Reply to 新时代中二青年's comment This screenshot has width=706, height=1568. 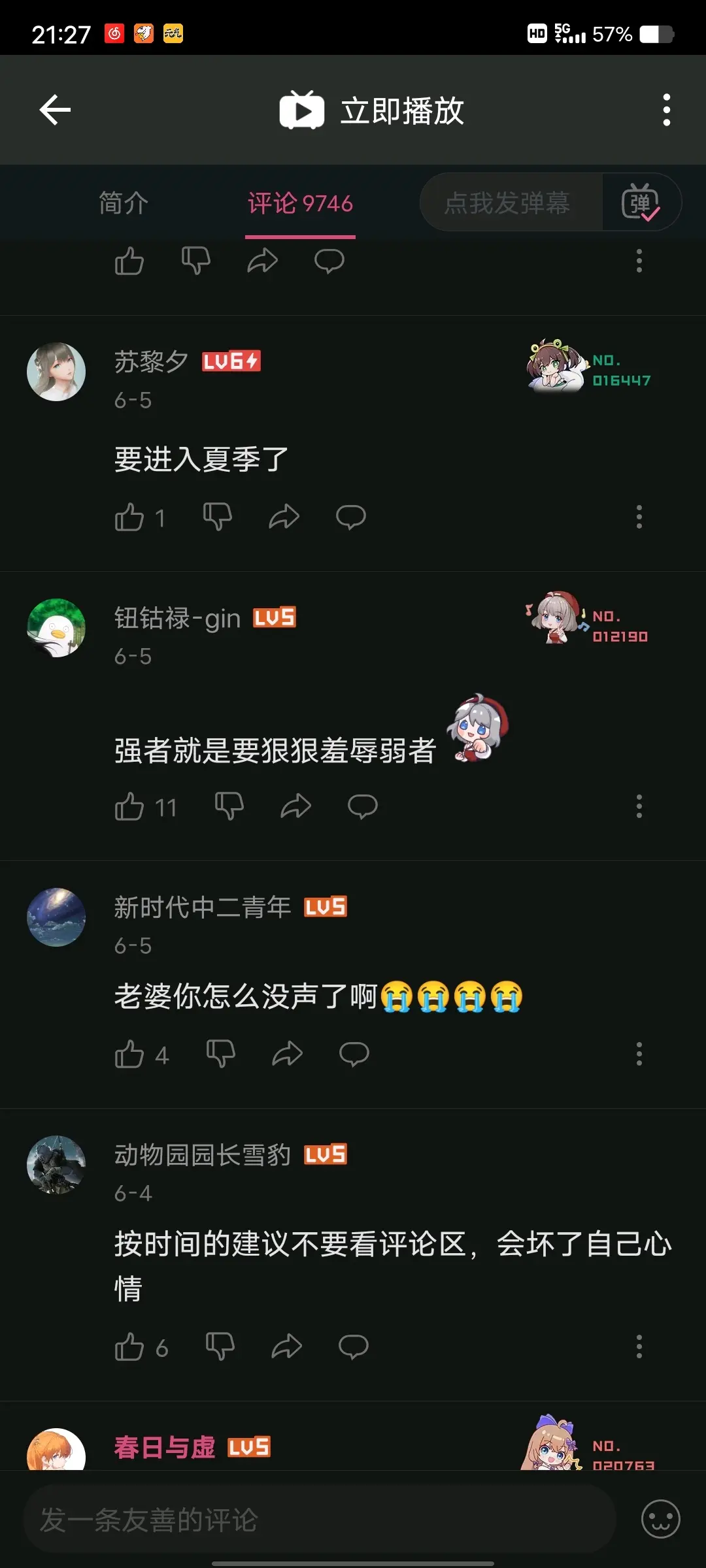pos(354,1054)
